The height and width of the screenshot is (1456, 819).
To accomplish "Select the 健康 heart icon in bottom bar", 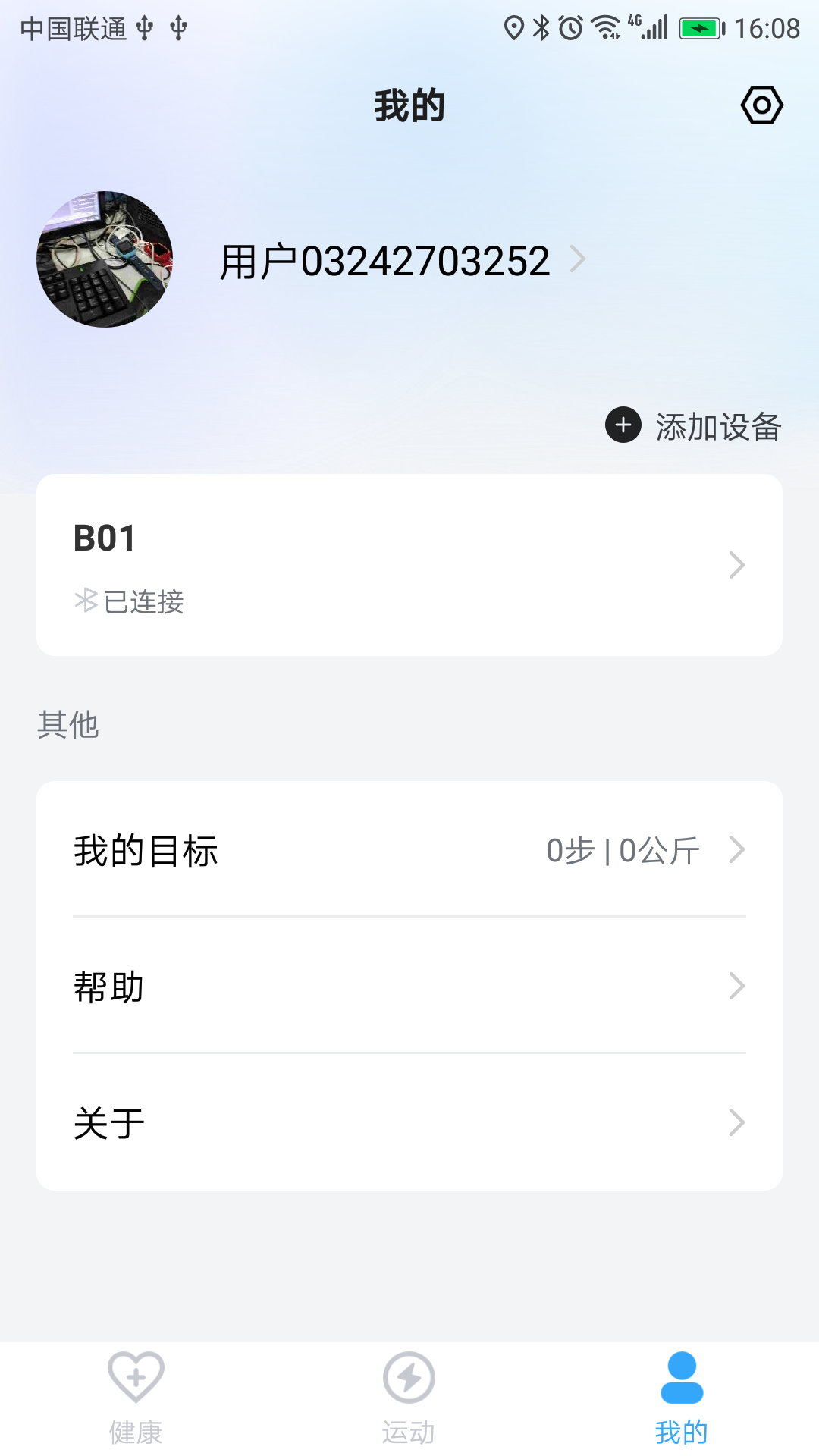I will click(135, 1382).
